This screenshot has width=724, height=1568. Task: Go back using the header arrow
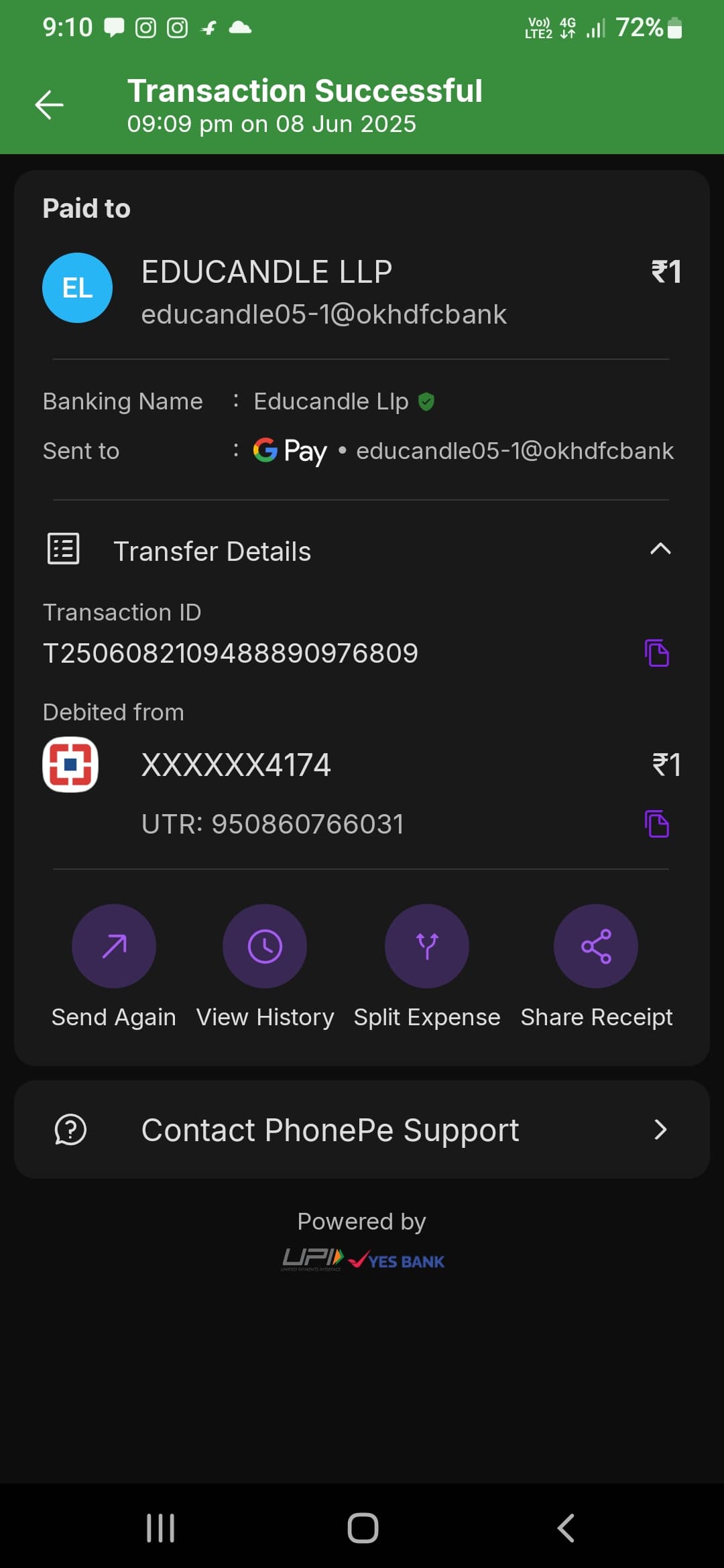[x=49, y=105]
